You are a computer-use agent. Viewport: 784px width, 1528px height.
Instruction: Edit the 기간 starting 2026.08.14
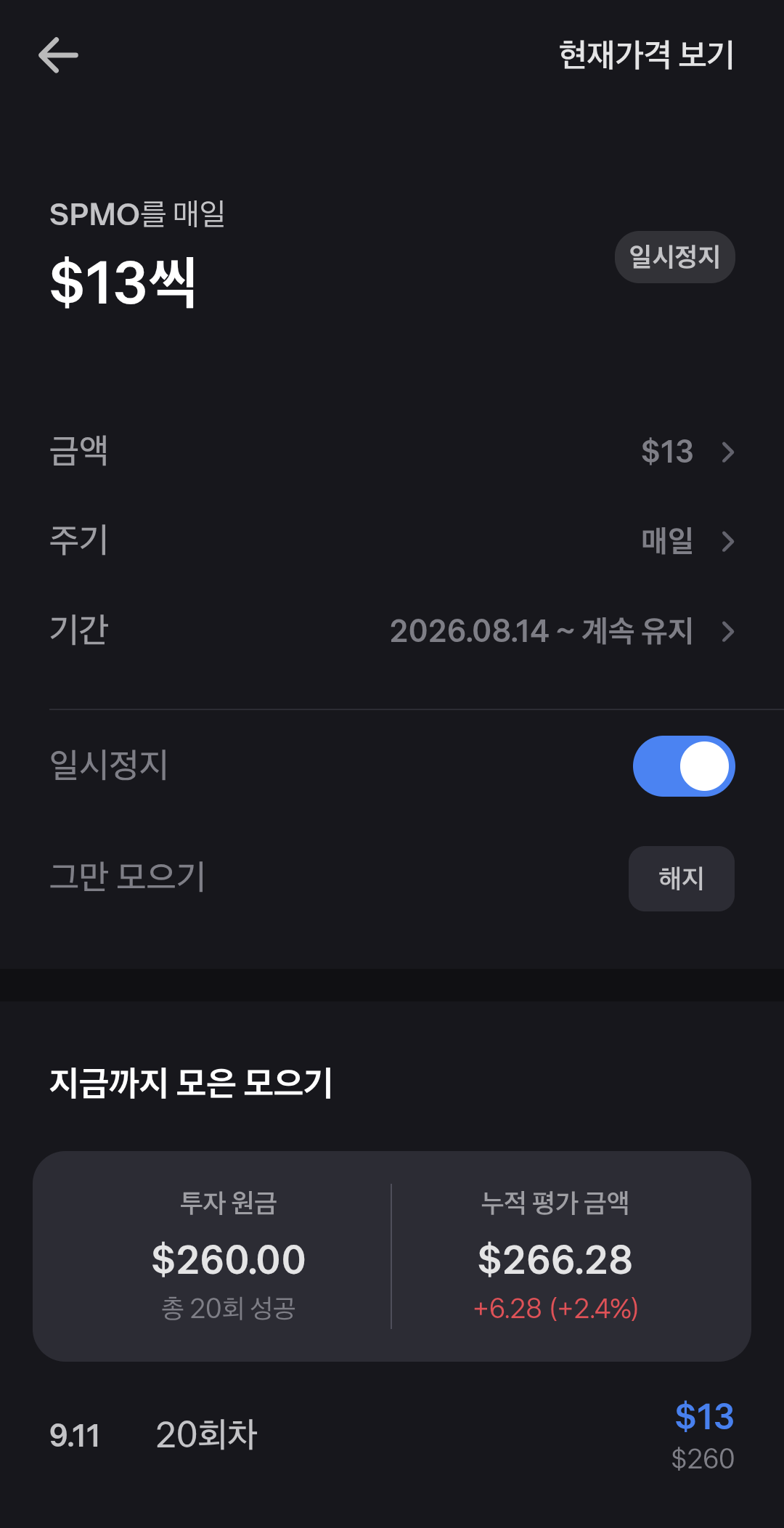coord(392,631)
